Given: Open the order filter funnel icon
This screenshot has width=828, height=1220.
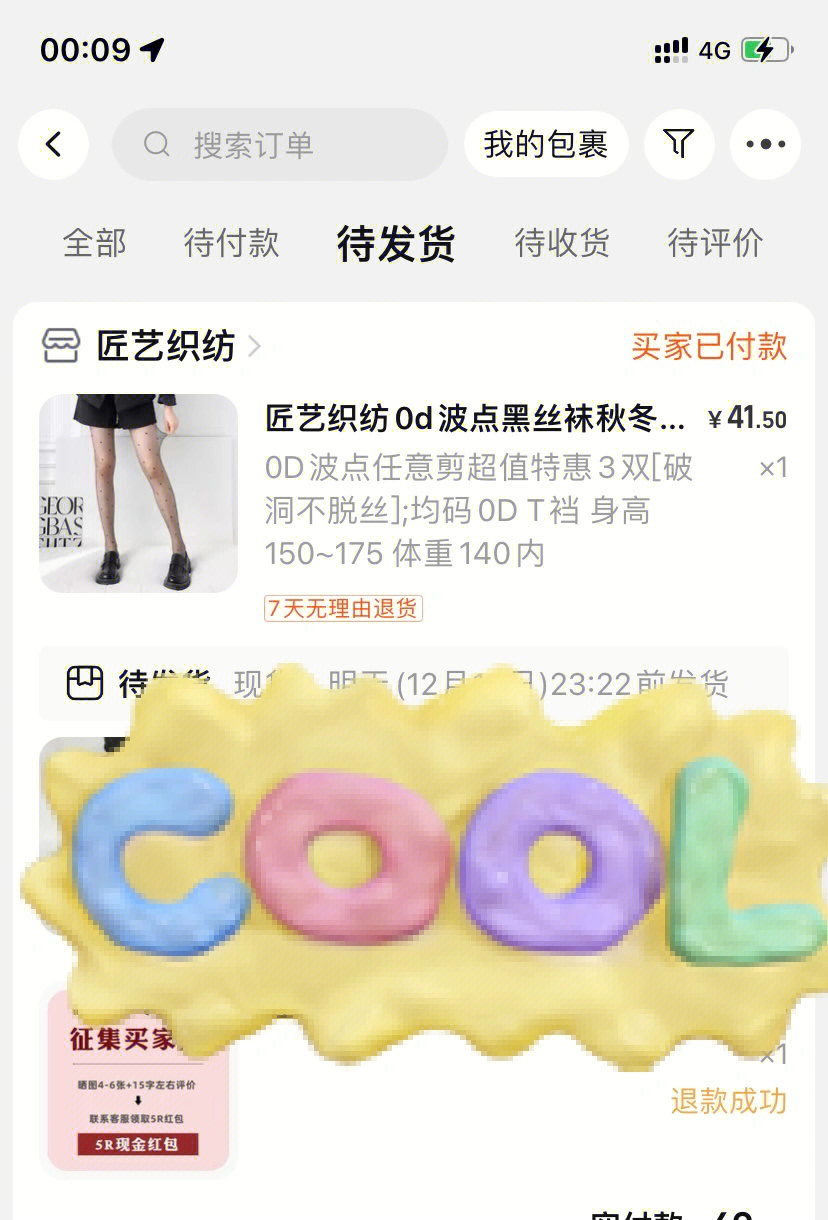Looking at the screenshot, I should coord(679,145).
